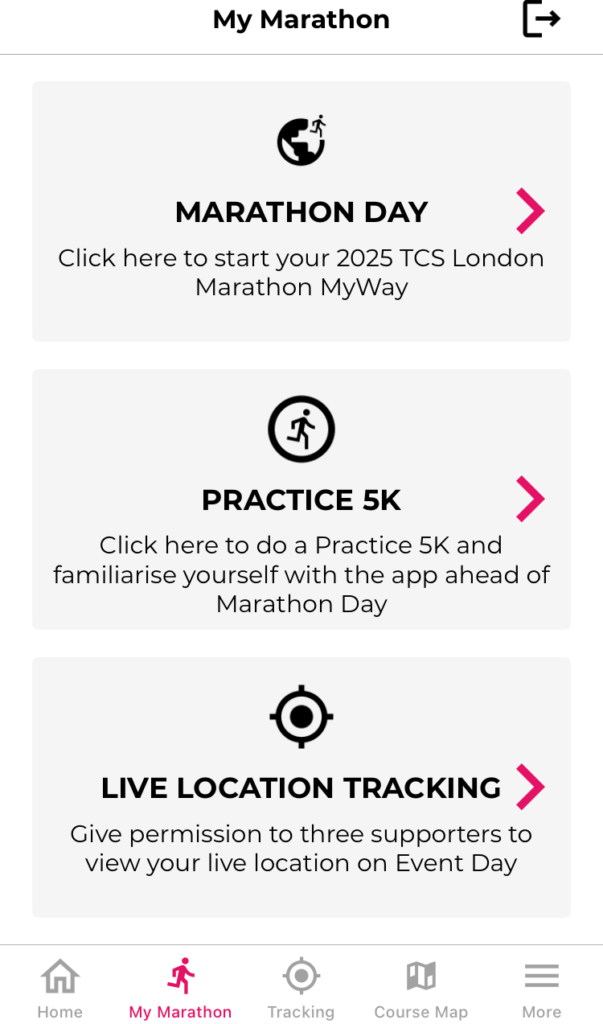Select the My Marathon tab
Image resolution: width=603 pixels, height=1024 pixels.
click(x=180, y=989)
